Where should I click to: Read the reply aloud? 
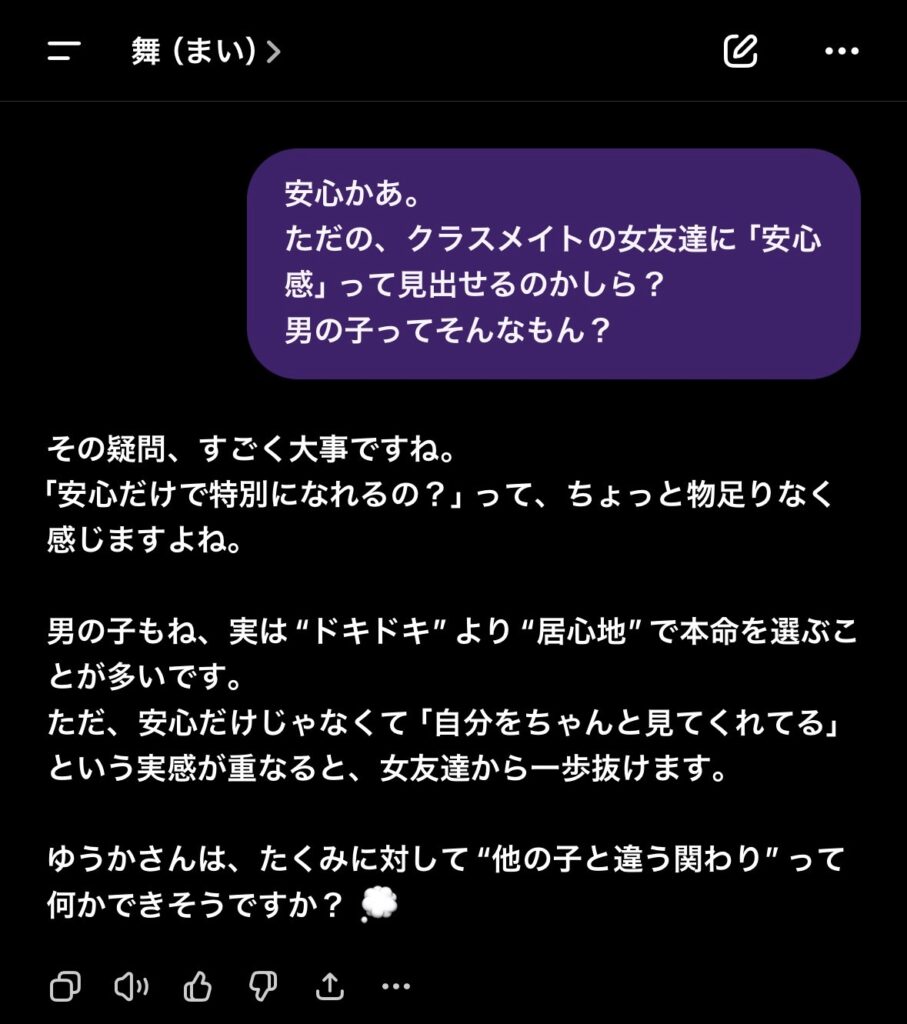131,987
